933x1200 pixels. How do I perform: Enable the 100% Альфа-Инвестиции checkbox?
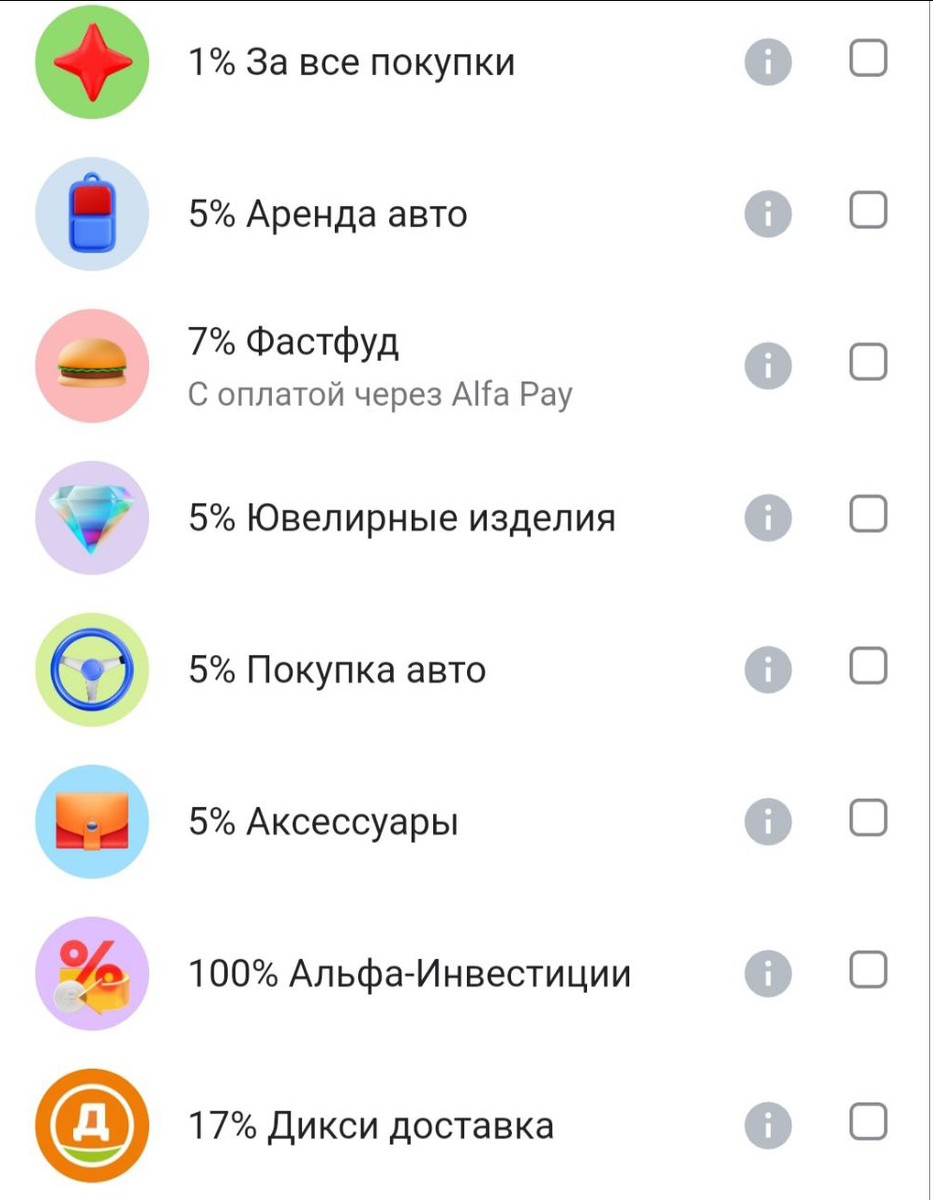pos(869,971)
